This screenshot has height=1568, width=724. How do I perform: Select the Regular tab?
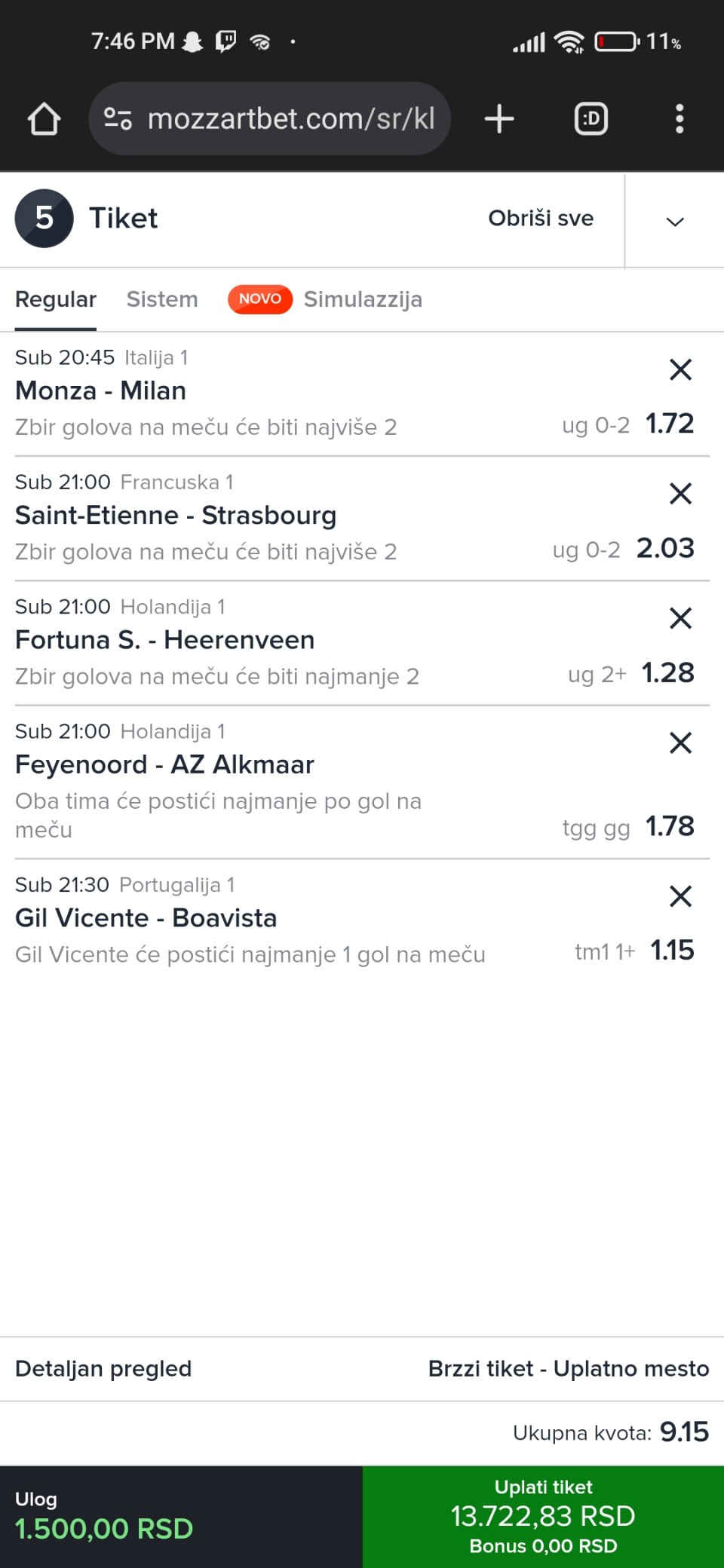coord(56,299)
